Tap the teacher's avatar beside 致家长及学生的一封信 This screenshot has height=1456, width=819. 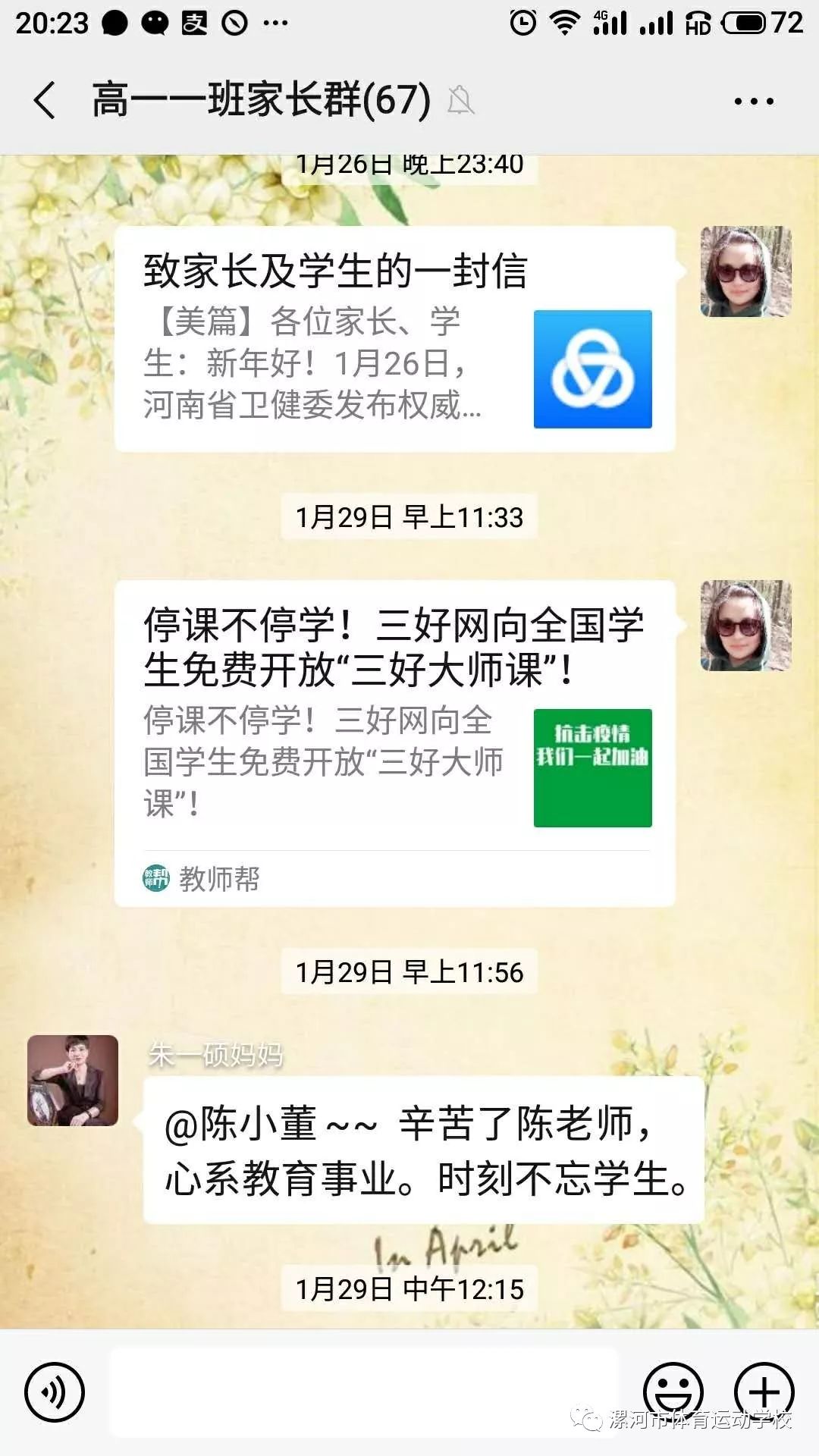coord(745,271)
